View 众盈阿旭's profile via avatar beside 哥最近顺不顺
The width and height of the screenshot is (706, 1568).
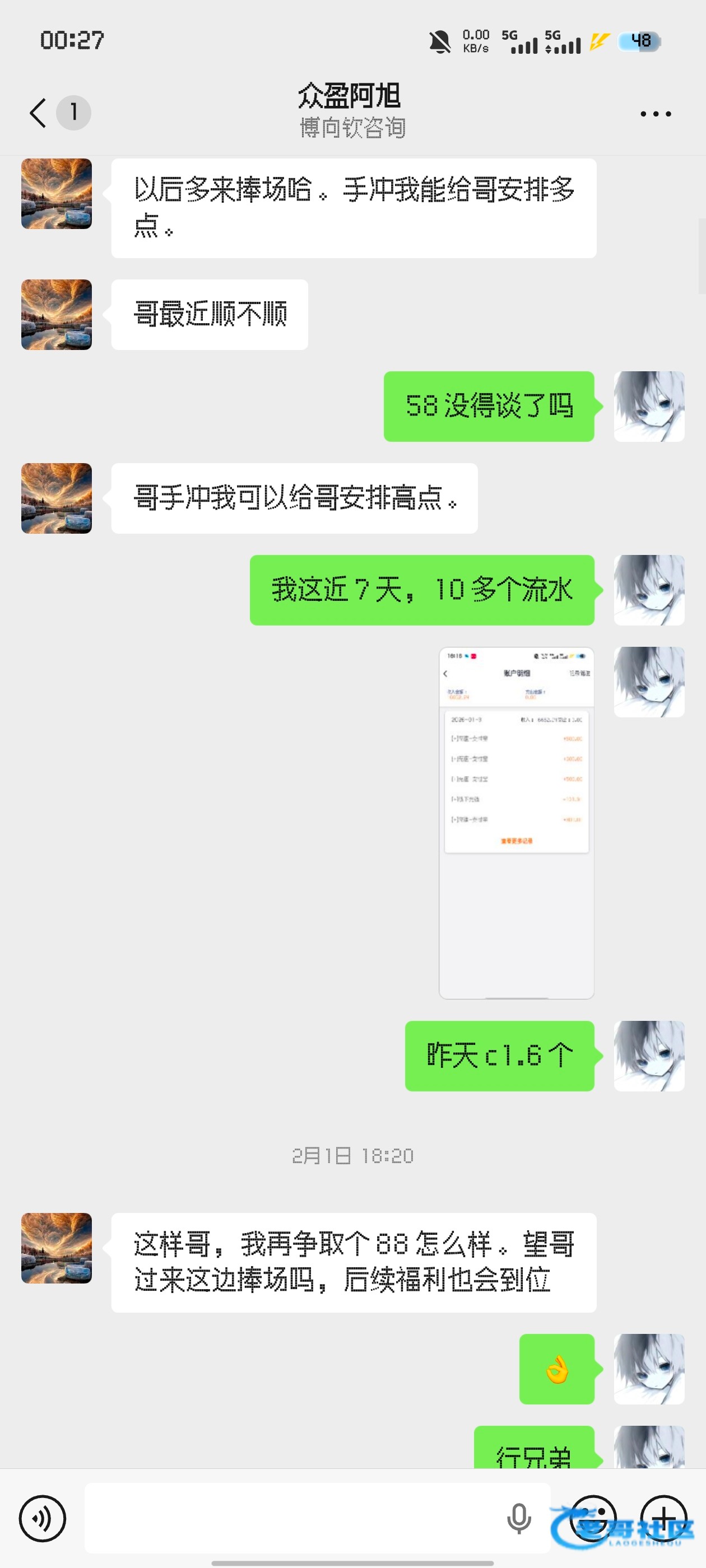[57, 315]
